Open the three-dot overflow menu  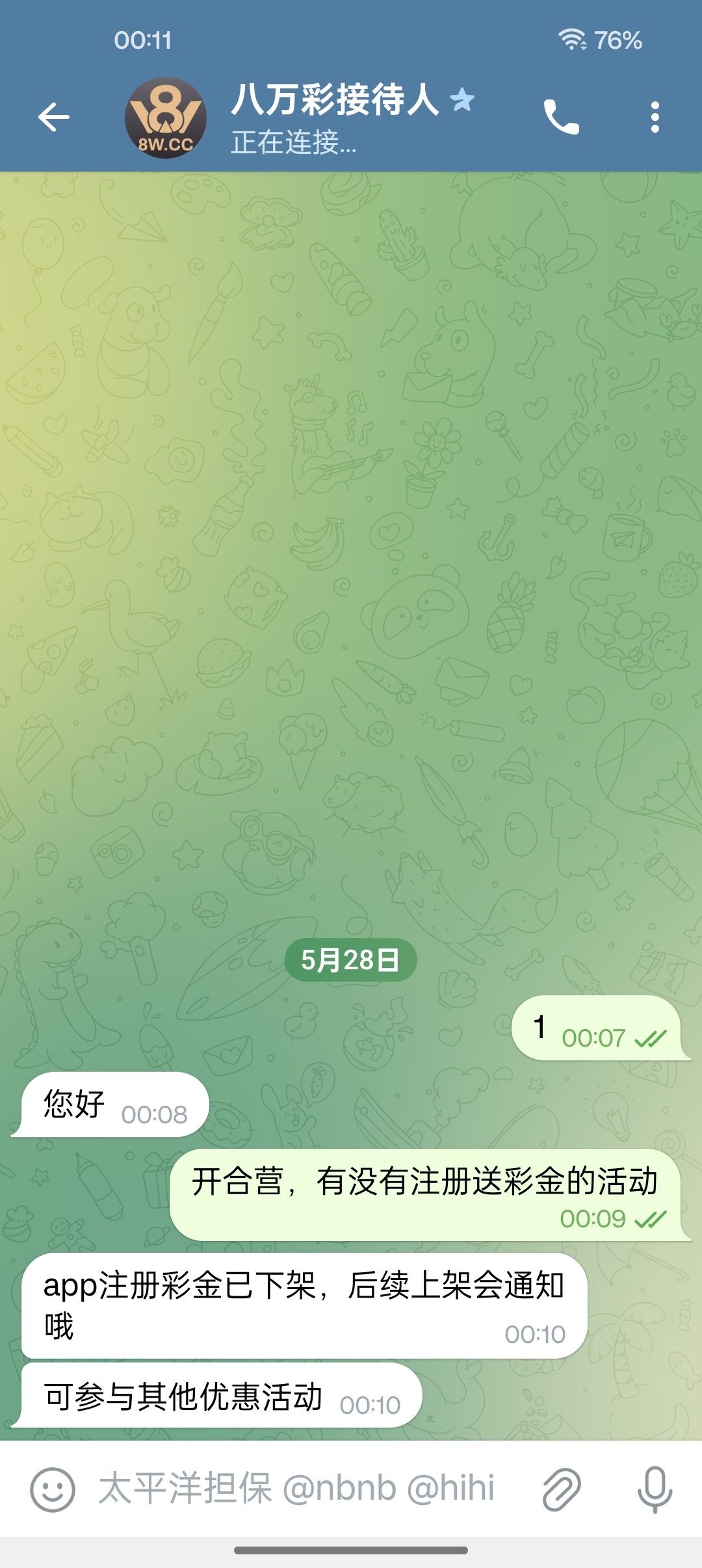(x=655, y=118)
